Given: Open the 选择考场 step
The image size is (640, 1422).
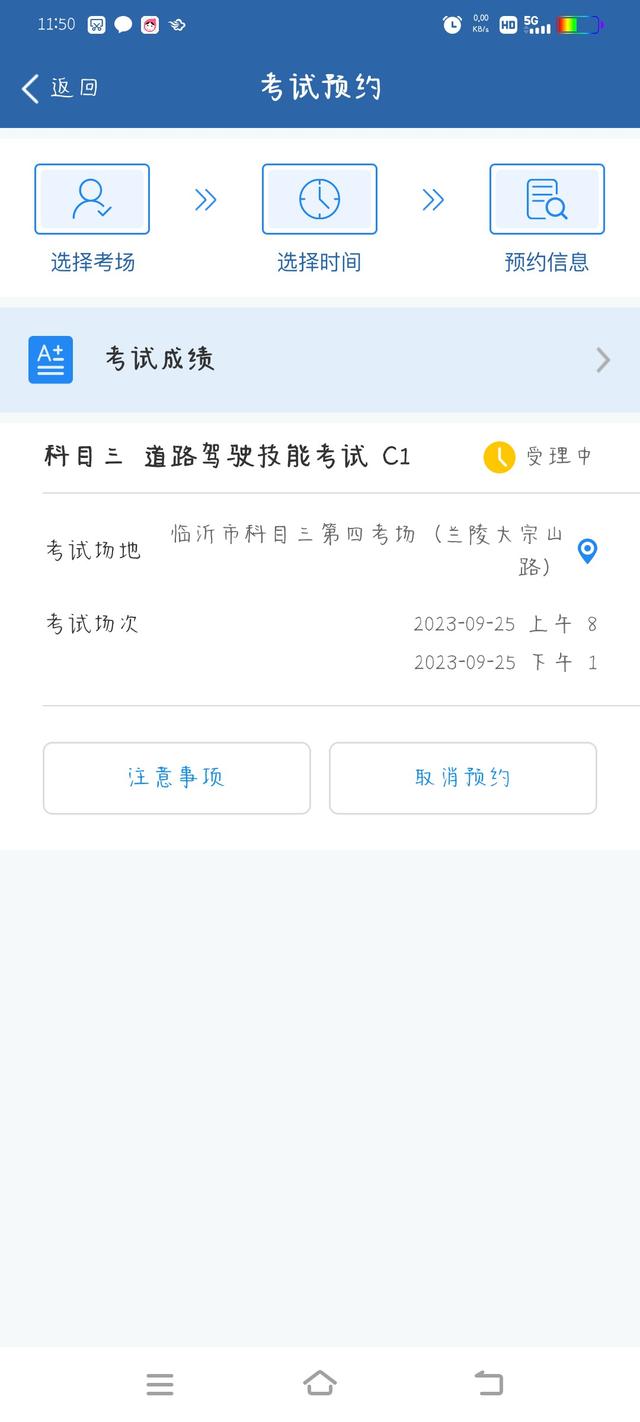Looking at the screenshot, I should tap(92, 218).
